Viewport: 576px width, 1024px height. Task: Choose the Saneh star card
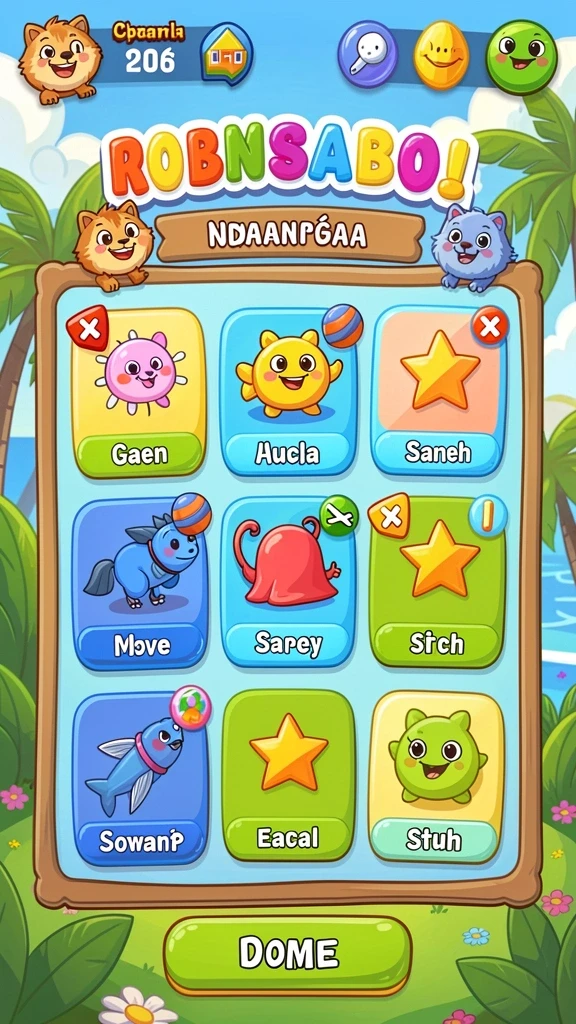[x=439, y=391]
